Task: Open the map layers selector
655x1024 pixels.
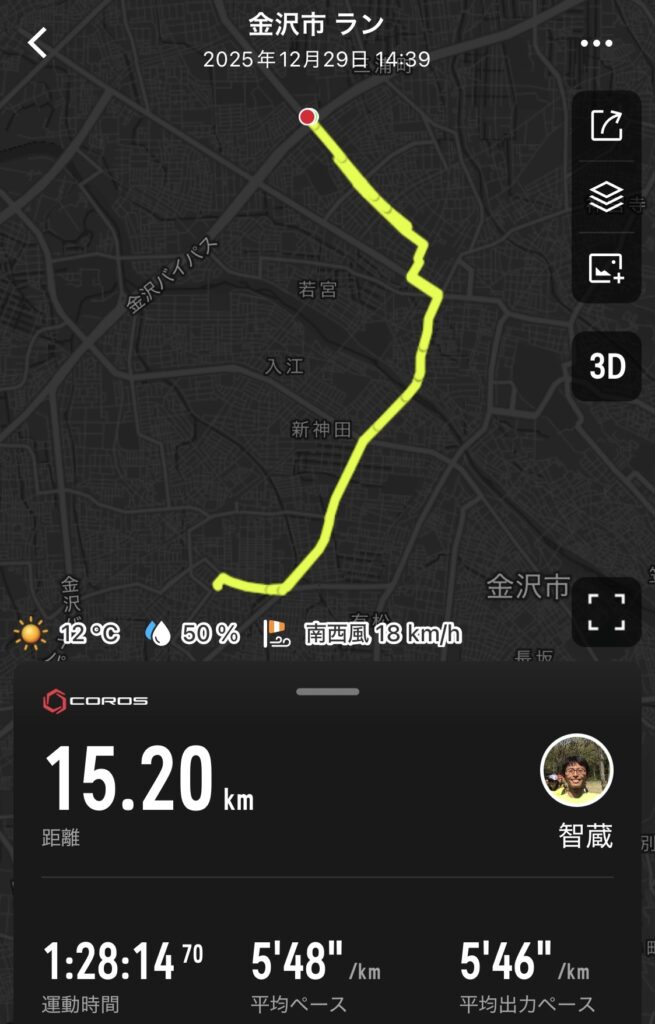Action: point(606,197)
